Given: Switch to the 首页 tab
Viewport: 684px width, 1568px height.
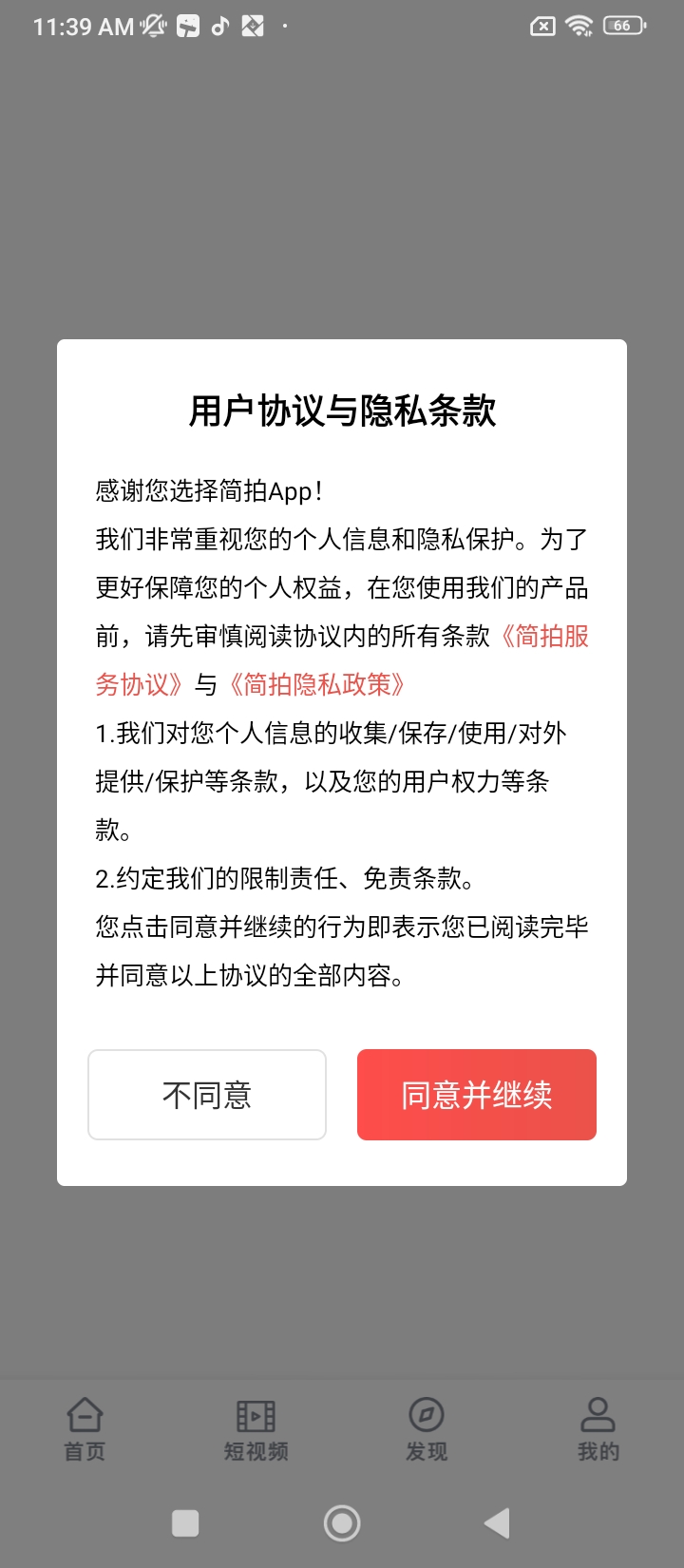Looking at the screenshot, I should click(85, 1428).
